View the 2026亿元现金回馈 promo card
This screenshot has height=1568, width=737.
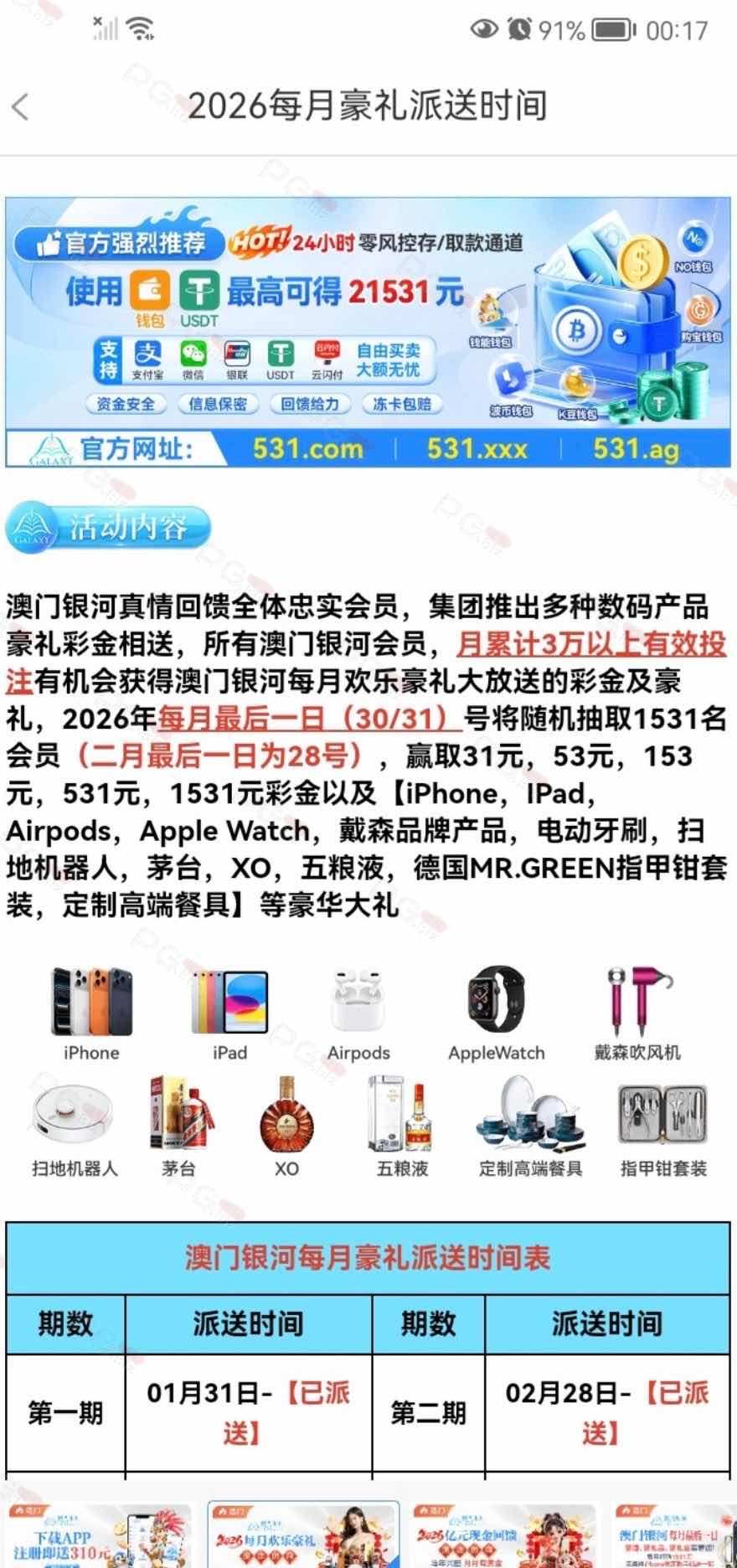pyautogui.click(x=502, y=1536)
